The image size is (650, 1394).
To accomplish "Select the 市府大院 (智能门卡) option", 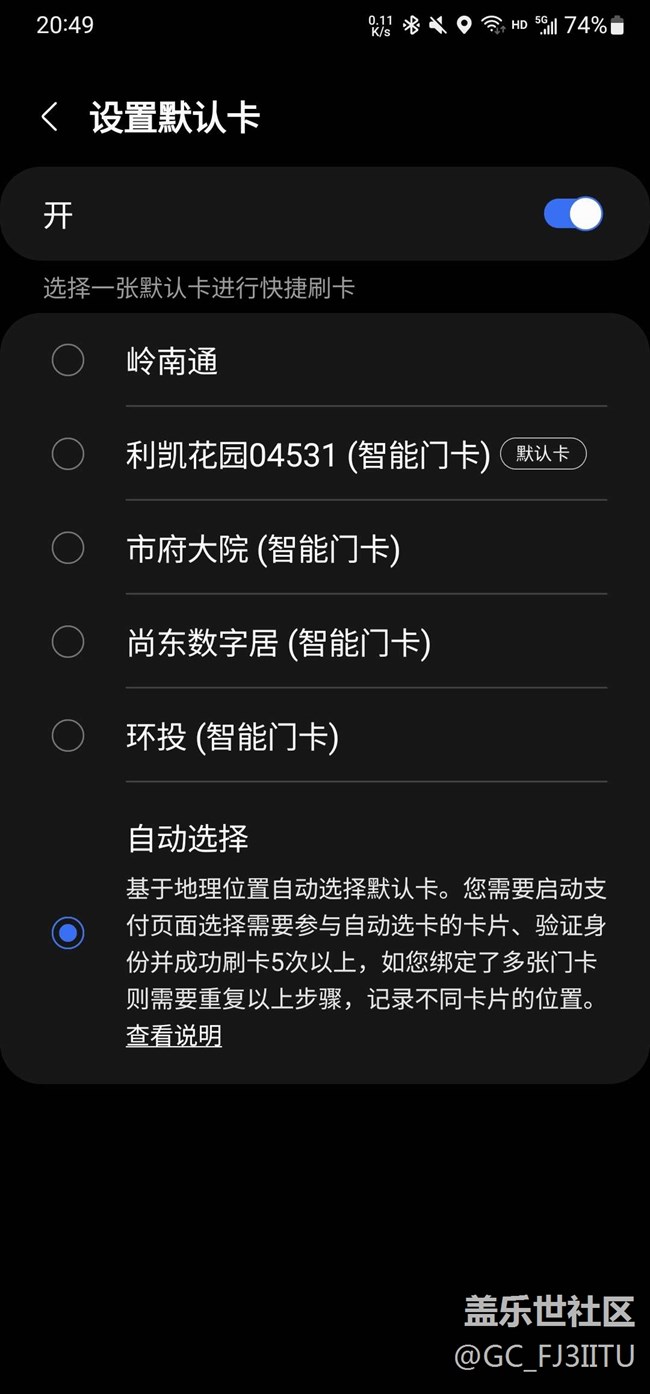I will tap(68, 548).
